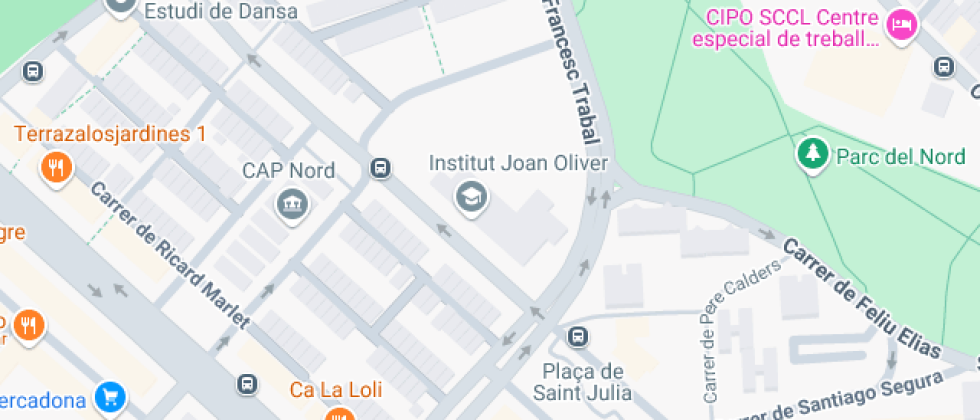The height and width of the screenshot is (420, 980).
Task: Open Terrazalosjardines 1 restaurant marker
Action: click(x=56, y=166)
